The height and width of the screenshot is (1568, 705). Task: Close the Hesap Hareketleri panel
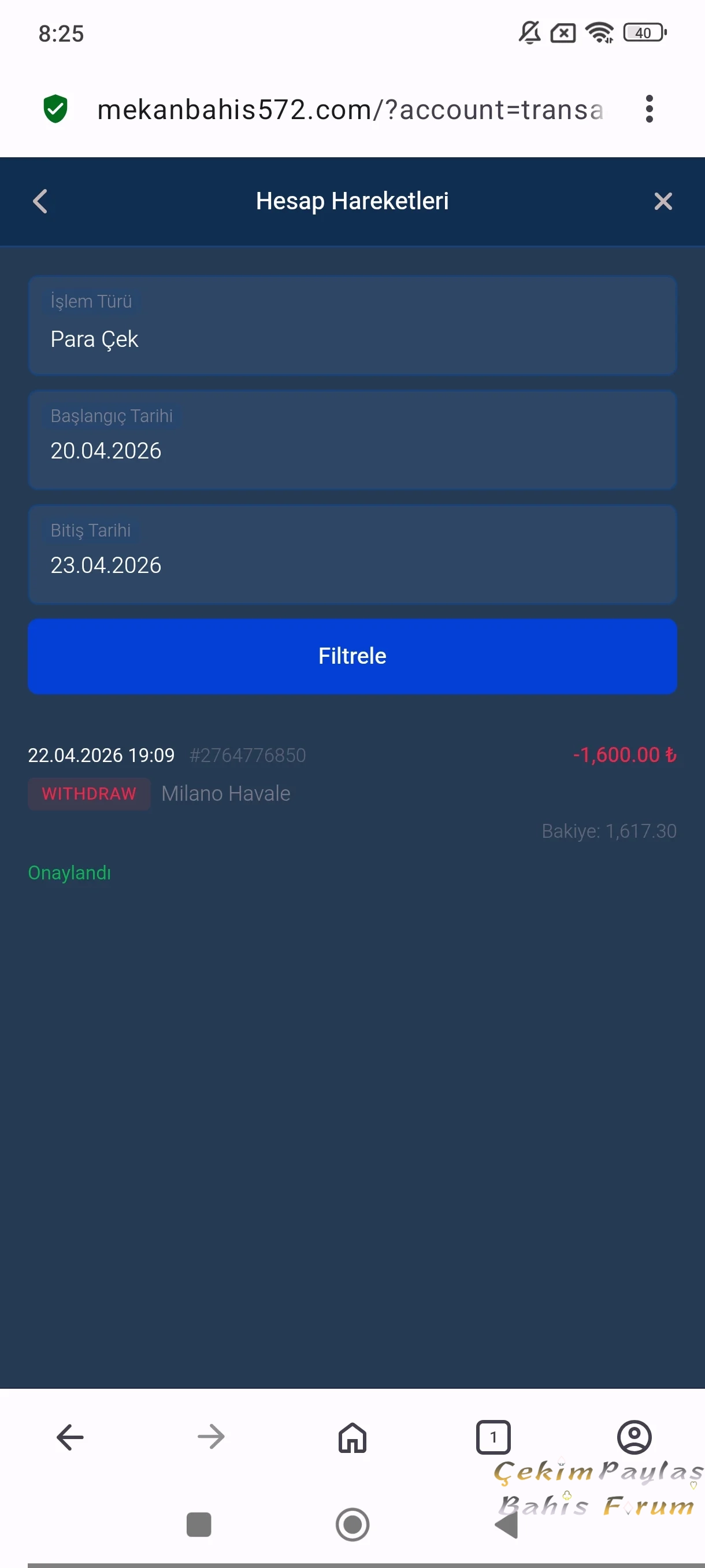[662, 201]
